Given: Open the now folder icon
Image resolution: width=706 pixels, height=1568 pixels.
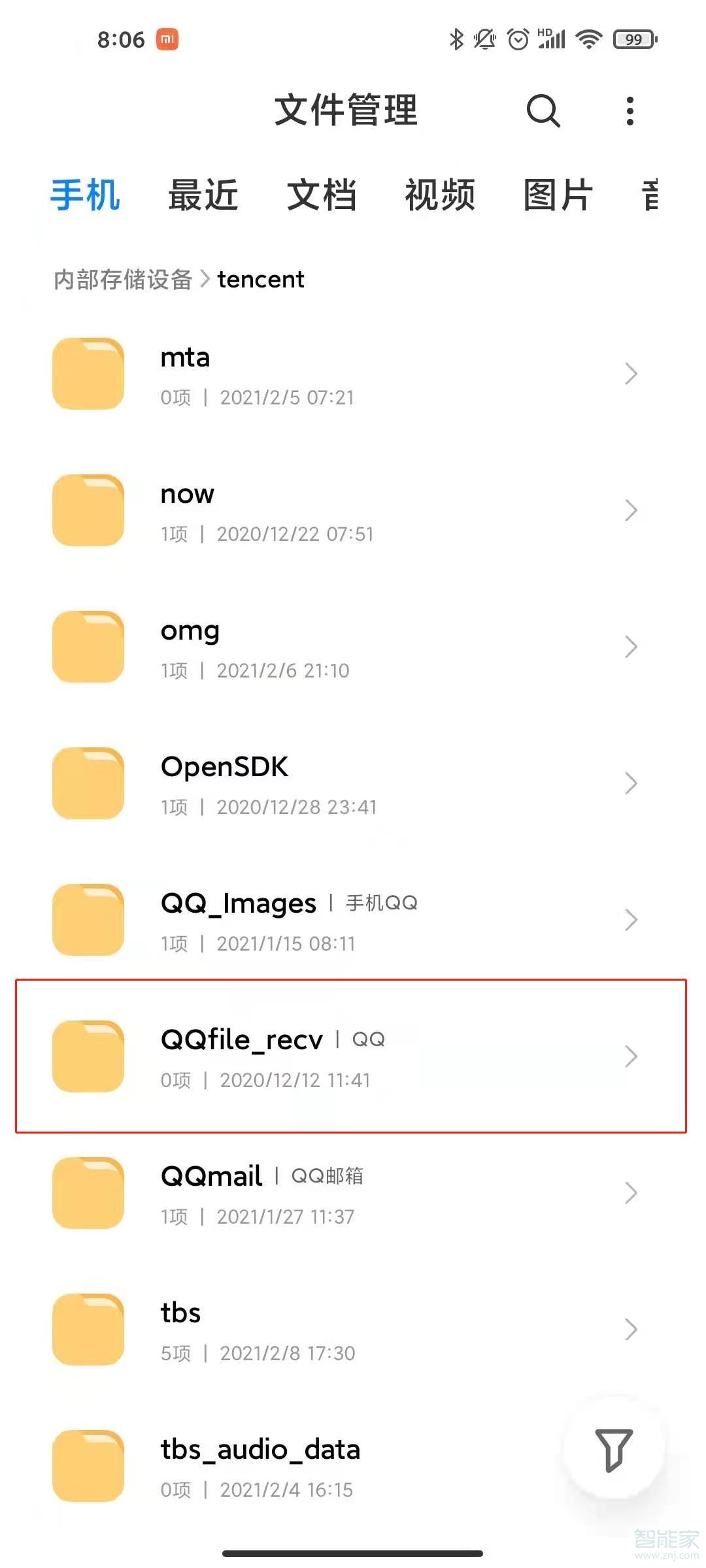Looking at the screenshot, I should point(89,510).
